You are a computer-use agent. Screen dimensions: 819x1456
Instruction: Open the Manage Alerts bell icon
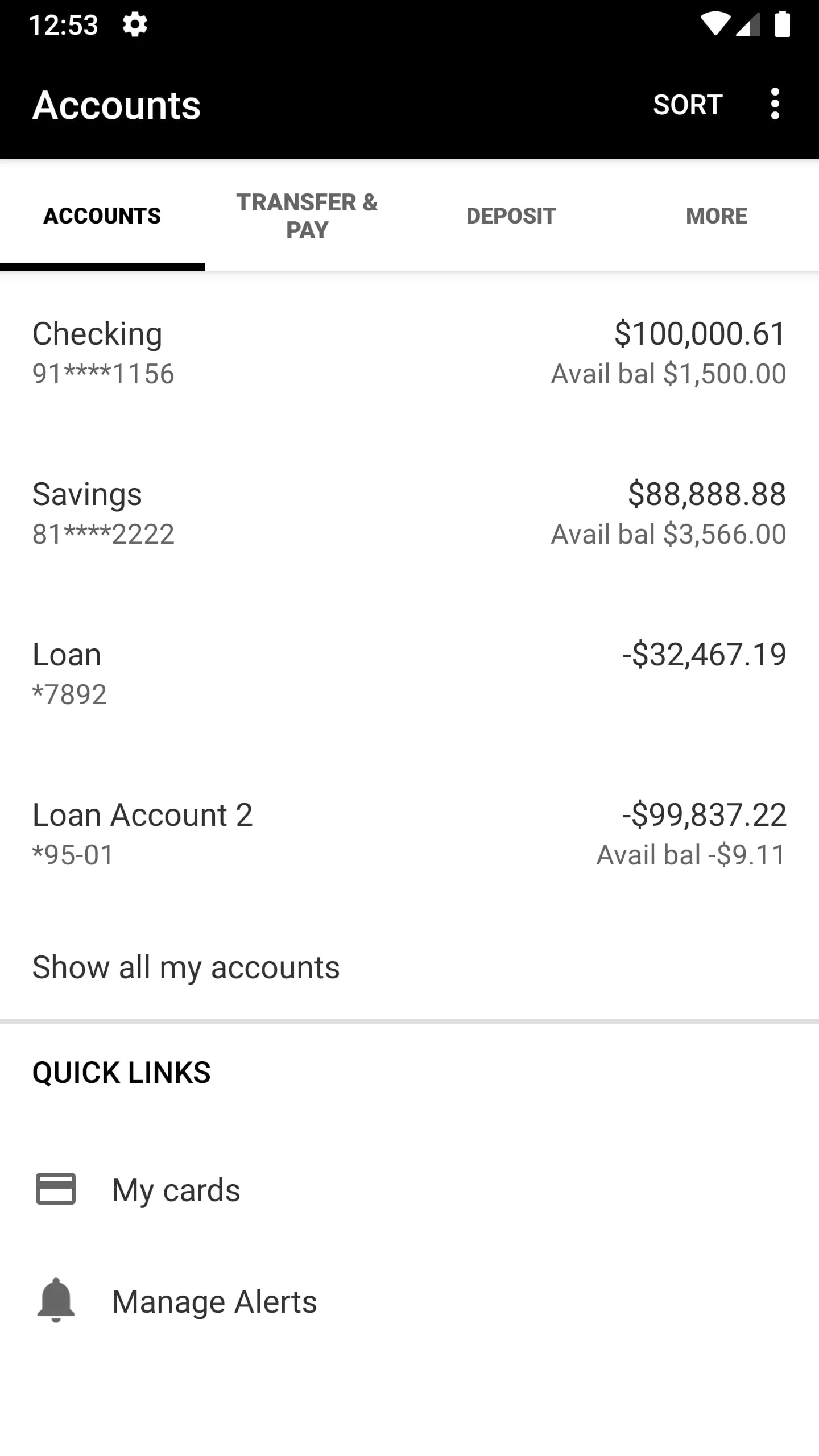click(x=55, y=1301)
